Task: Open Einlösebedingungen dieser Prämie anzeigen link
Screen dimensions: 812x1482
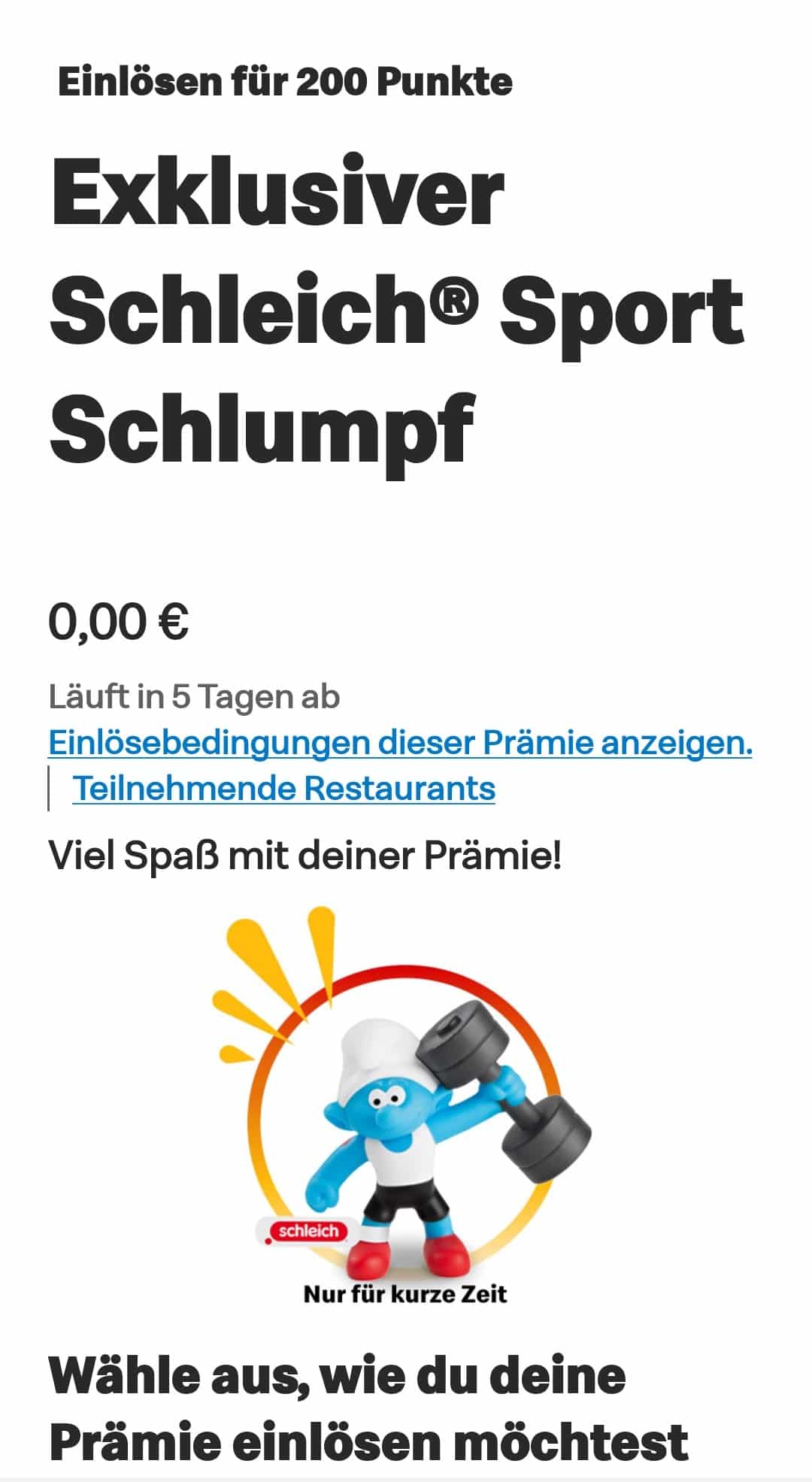Action: tap(400, 743)
